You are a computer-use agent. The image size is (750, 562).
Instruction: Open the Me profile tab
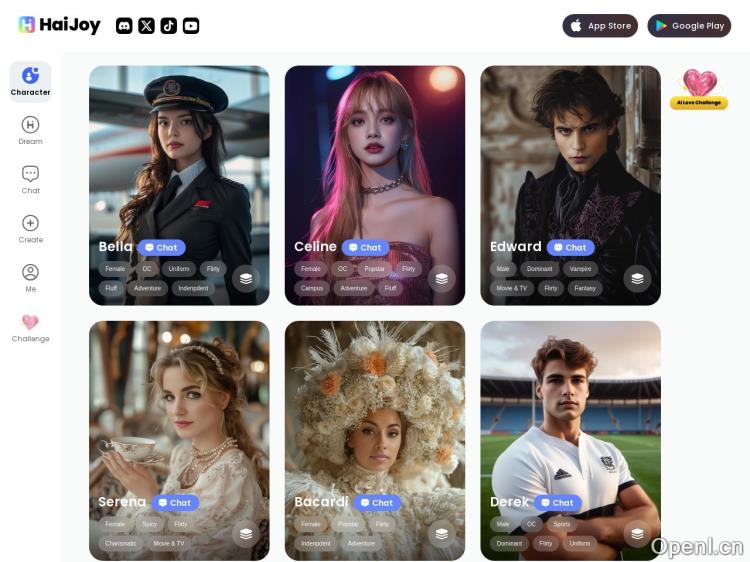[x=30, y=277]
